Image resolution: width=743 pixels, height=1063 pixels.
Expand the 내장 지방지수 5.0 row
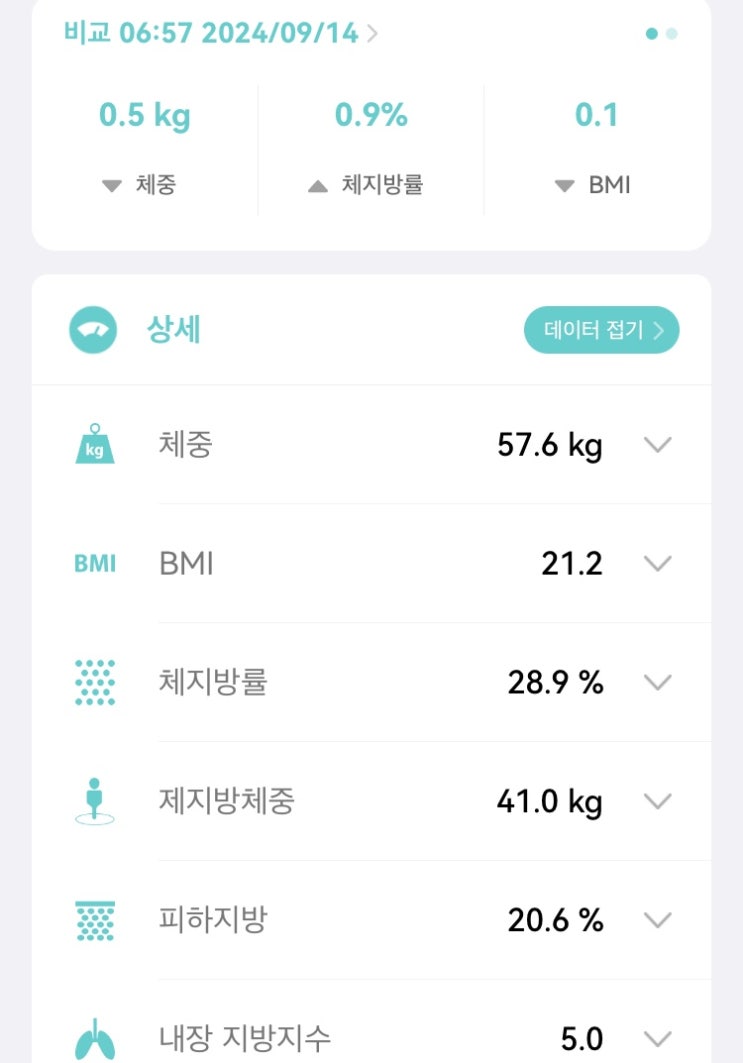(657, 1038)
